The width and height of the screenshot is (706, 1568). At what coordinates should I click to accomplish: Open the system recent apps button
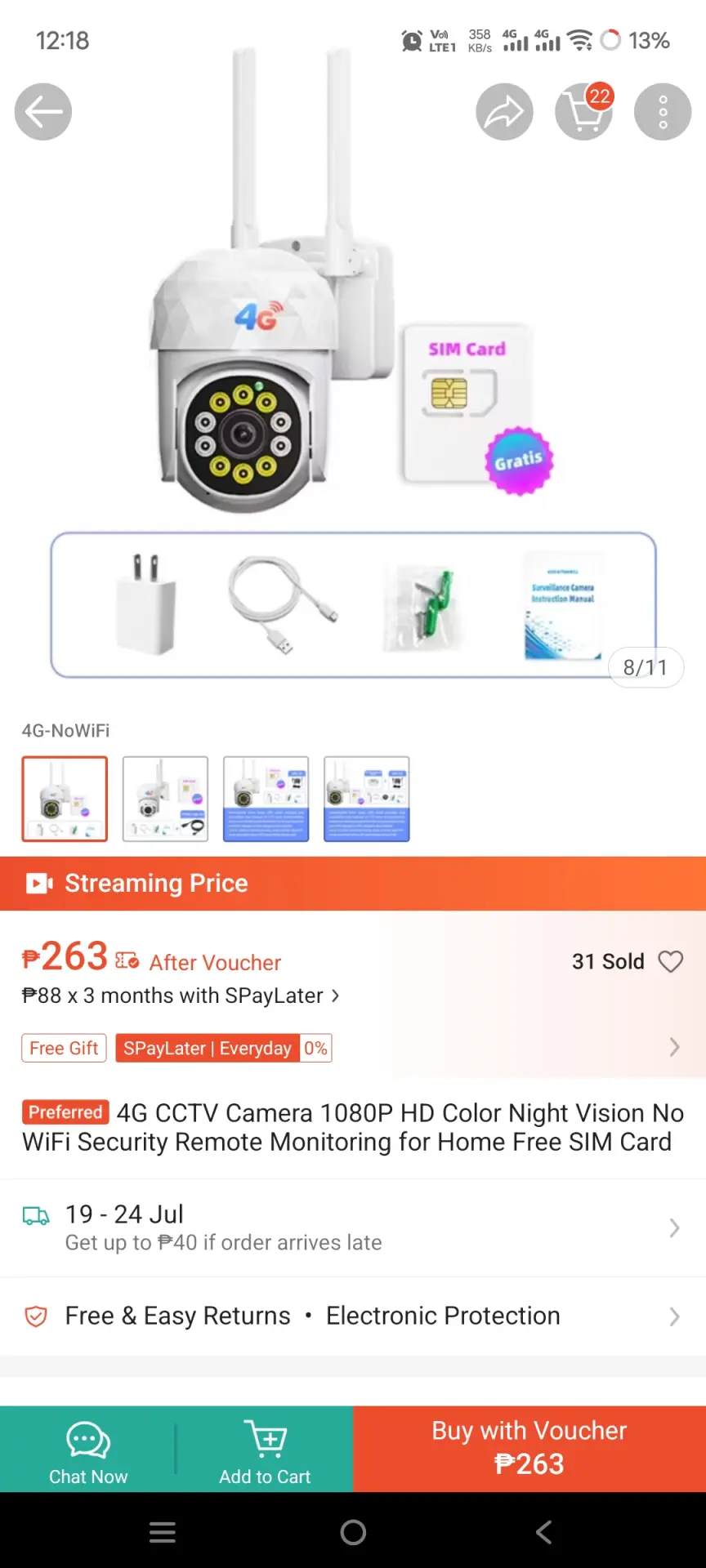163,1532
